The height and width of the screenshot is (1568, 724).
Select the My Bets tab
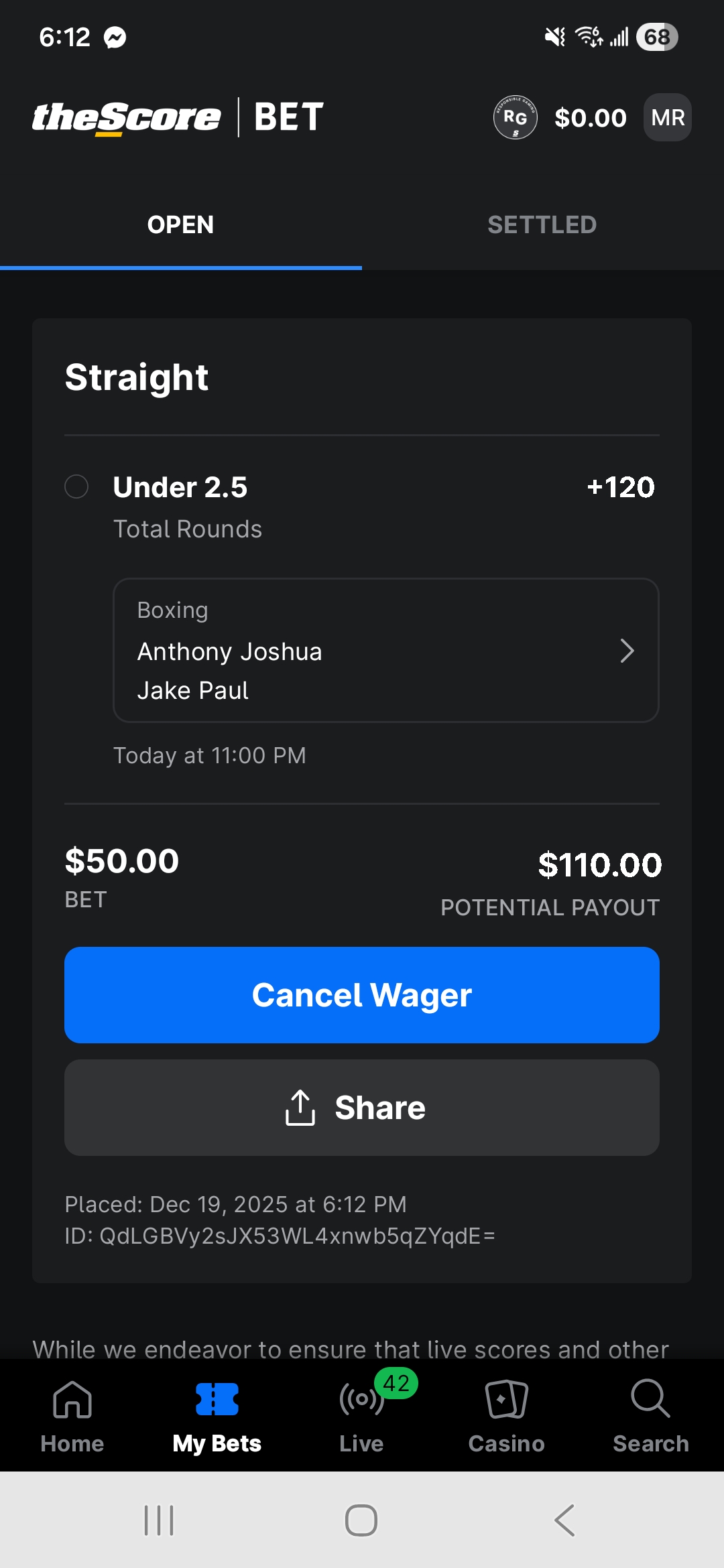pyautogui.click(x=217, y=1415)
